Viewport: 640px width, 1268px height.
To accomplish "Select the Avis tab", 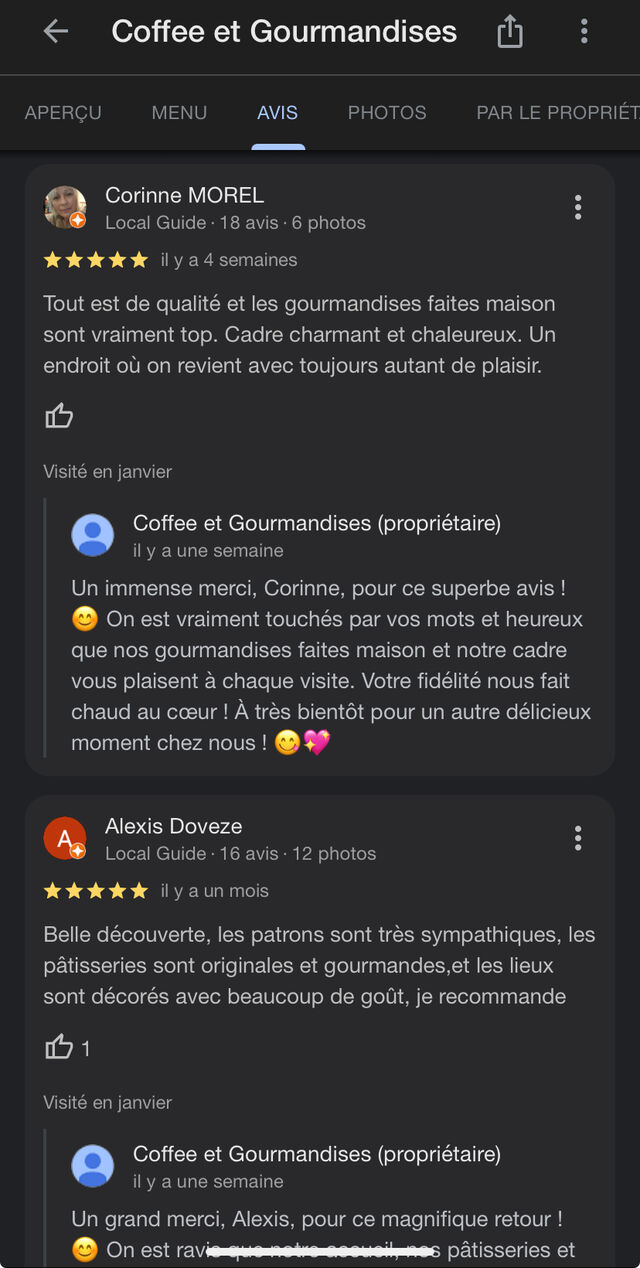I will 277,113.
